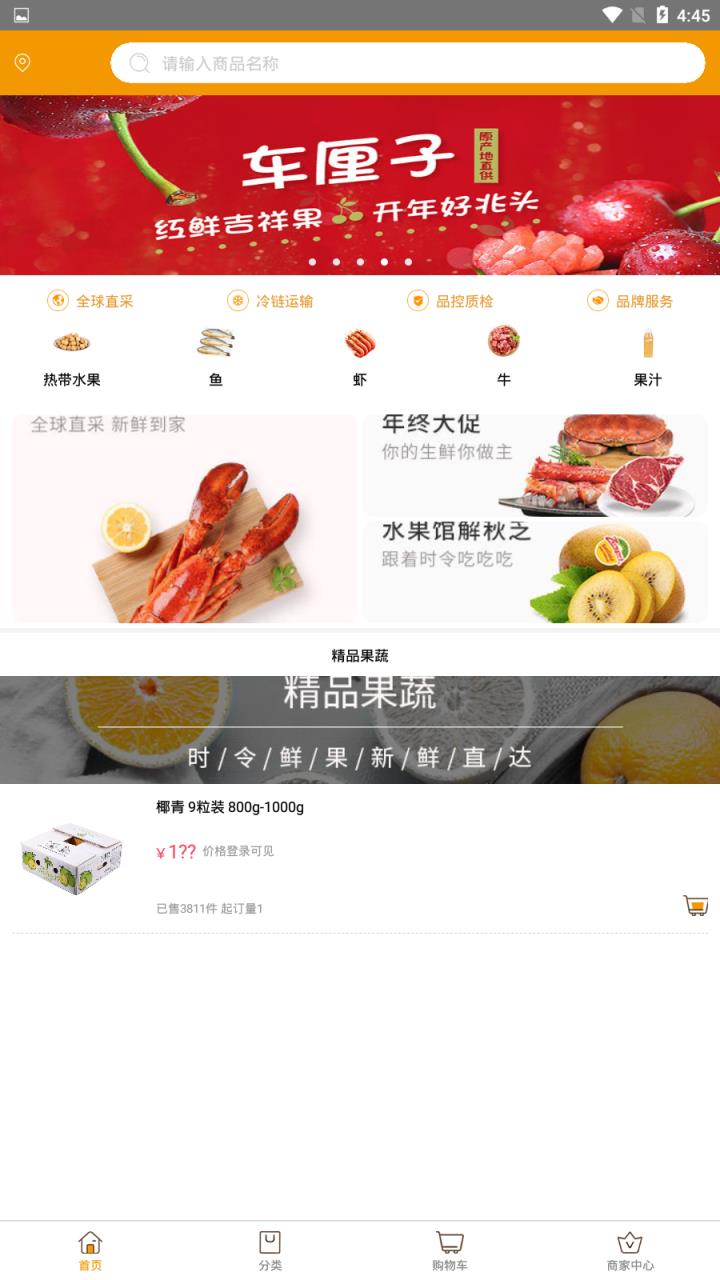Open the 鱼 category

pos(215,342)
